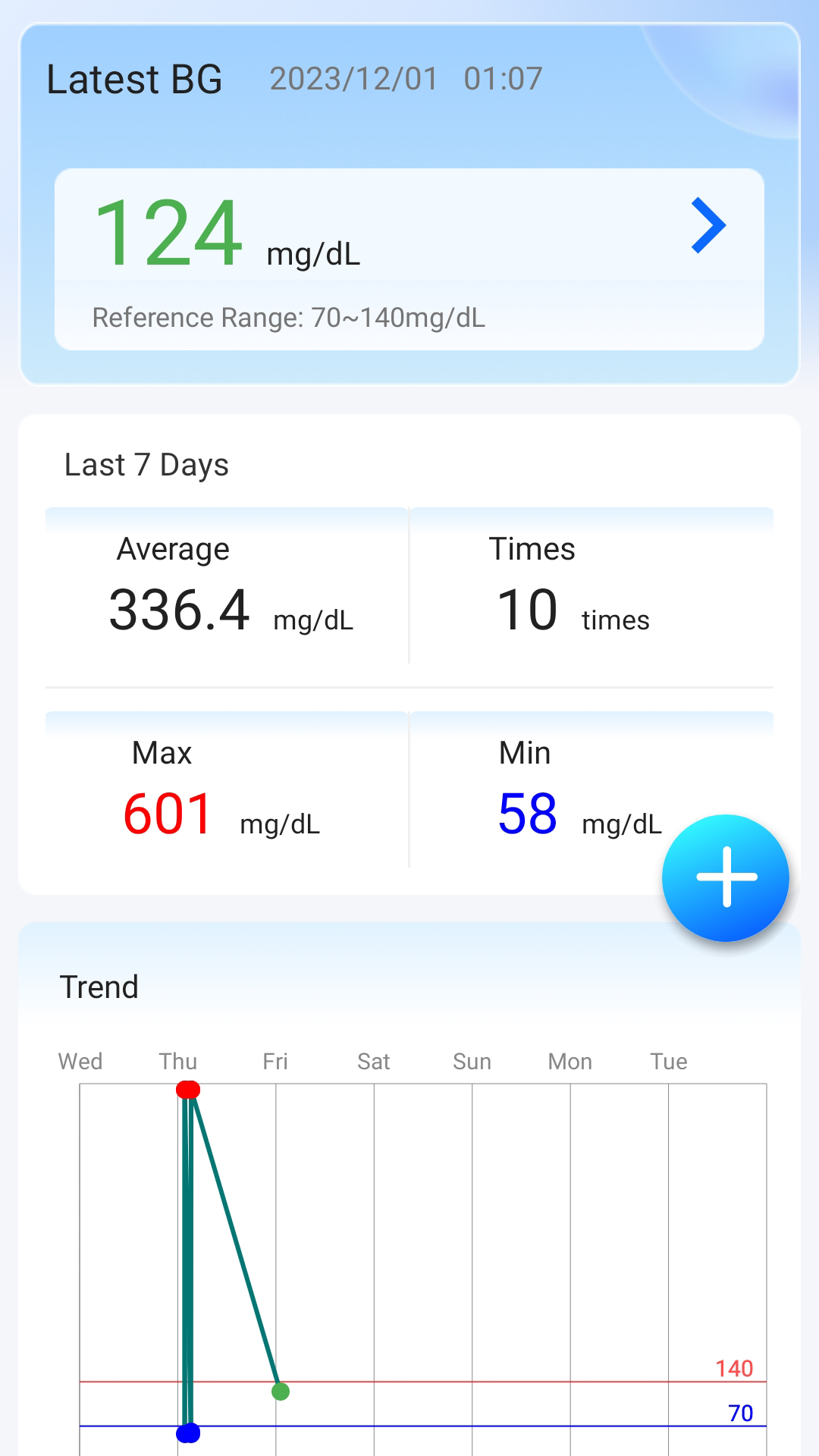This screenshot has width=819, height=1456.
Task: Tap the Reference Range text
Action: pyautogui.click(x=288, y=318)
